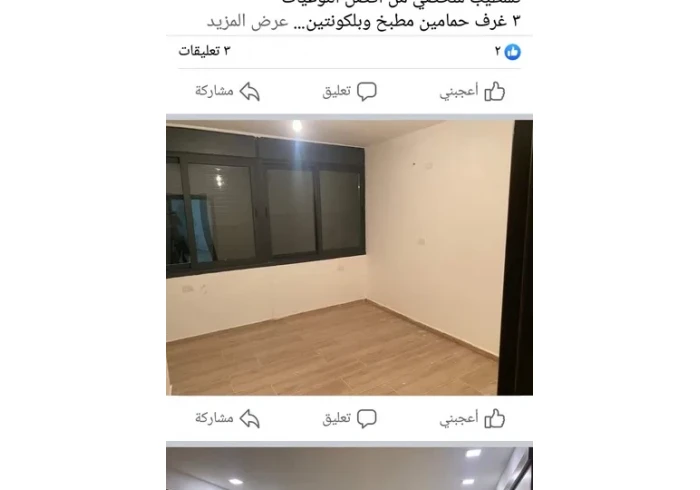Image resolution: width=700 pixels, height=490 pixels.
Task: Tap تعليق right under the reactions count row
Action: click(x=349, y=92)
